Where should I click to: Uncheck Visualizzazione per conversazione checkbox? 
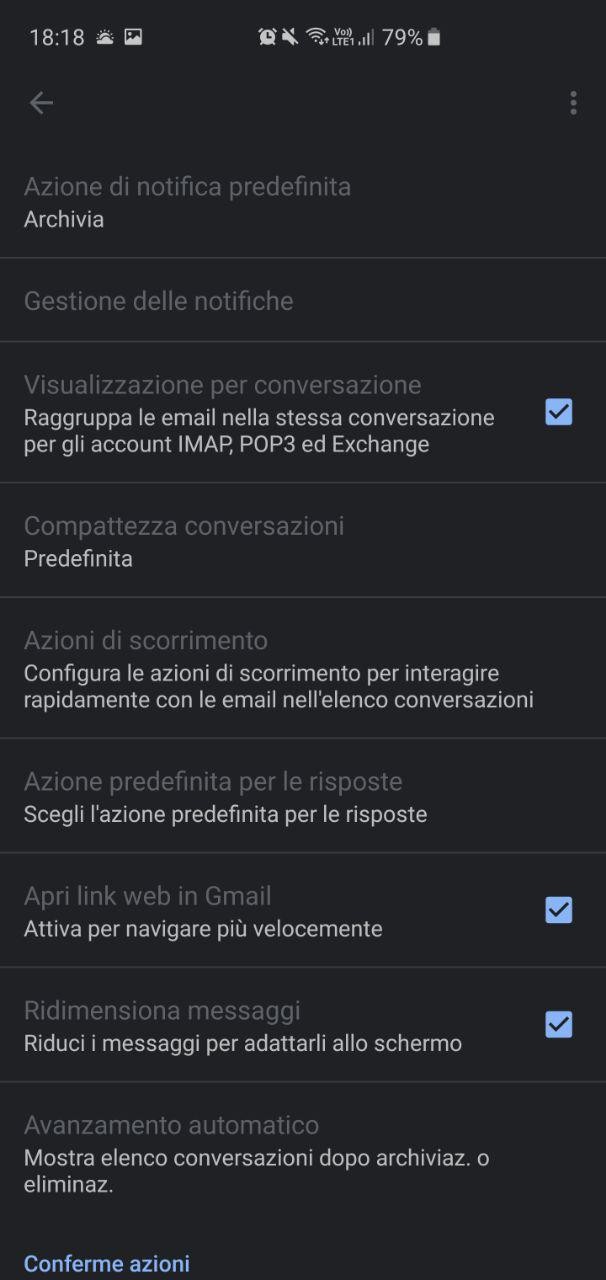click(x=559, y=412)
